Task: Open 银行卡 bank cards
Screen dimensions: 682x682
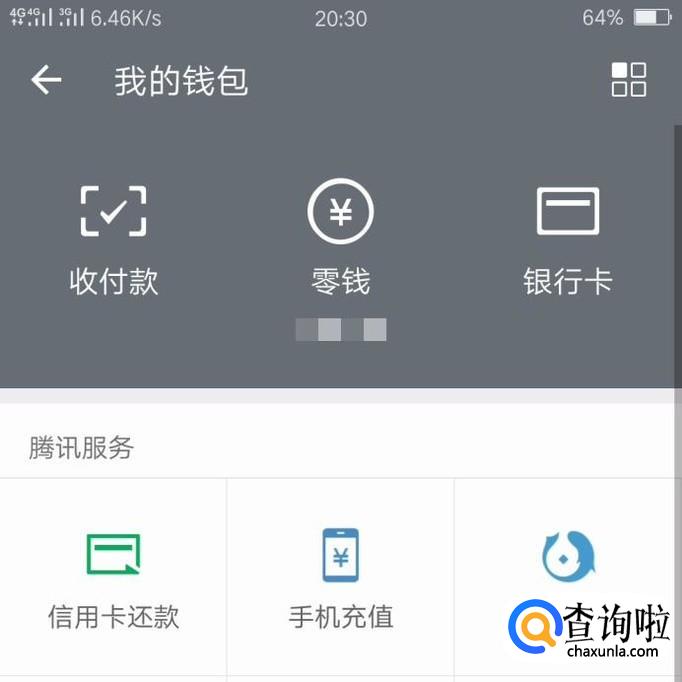Action: click(x=567, y=239)
